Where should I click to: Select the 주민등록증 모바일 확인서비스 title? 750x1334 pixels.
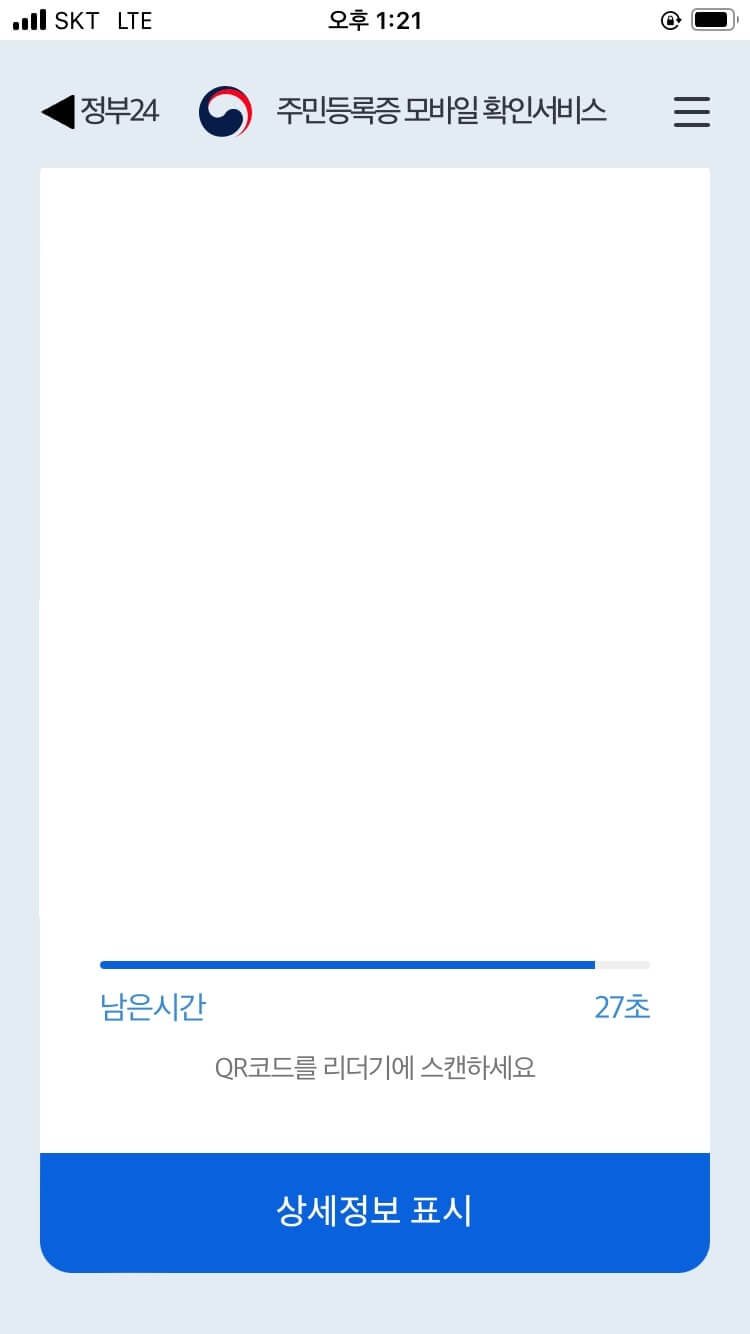coord(444,111)
